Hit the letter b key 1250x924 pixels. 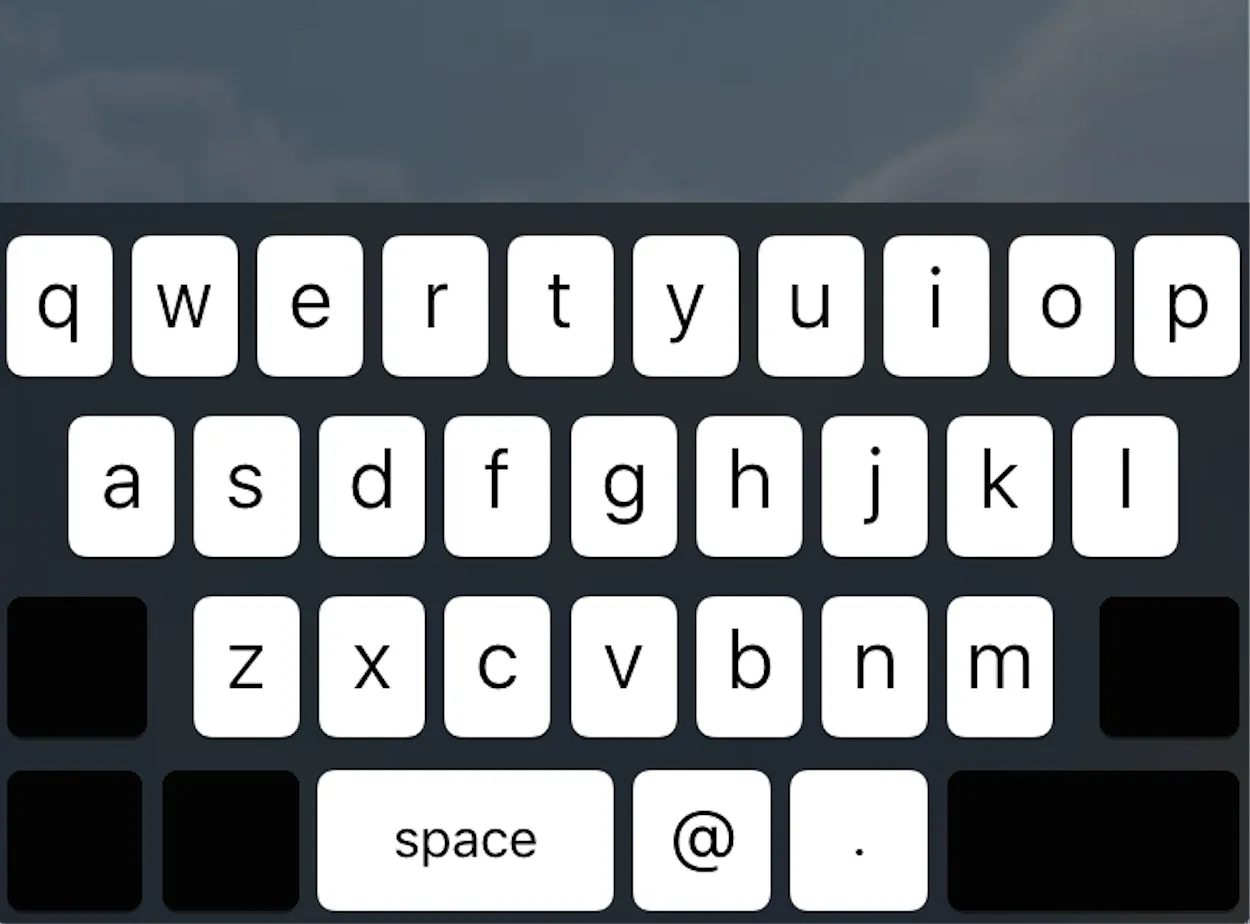(x=749, y=666)
